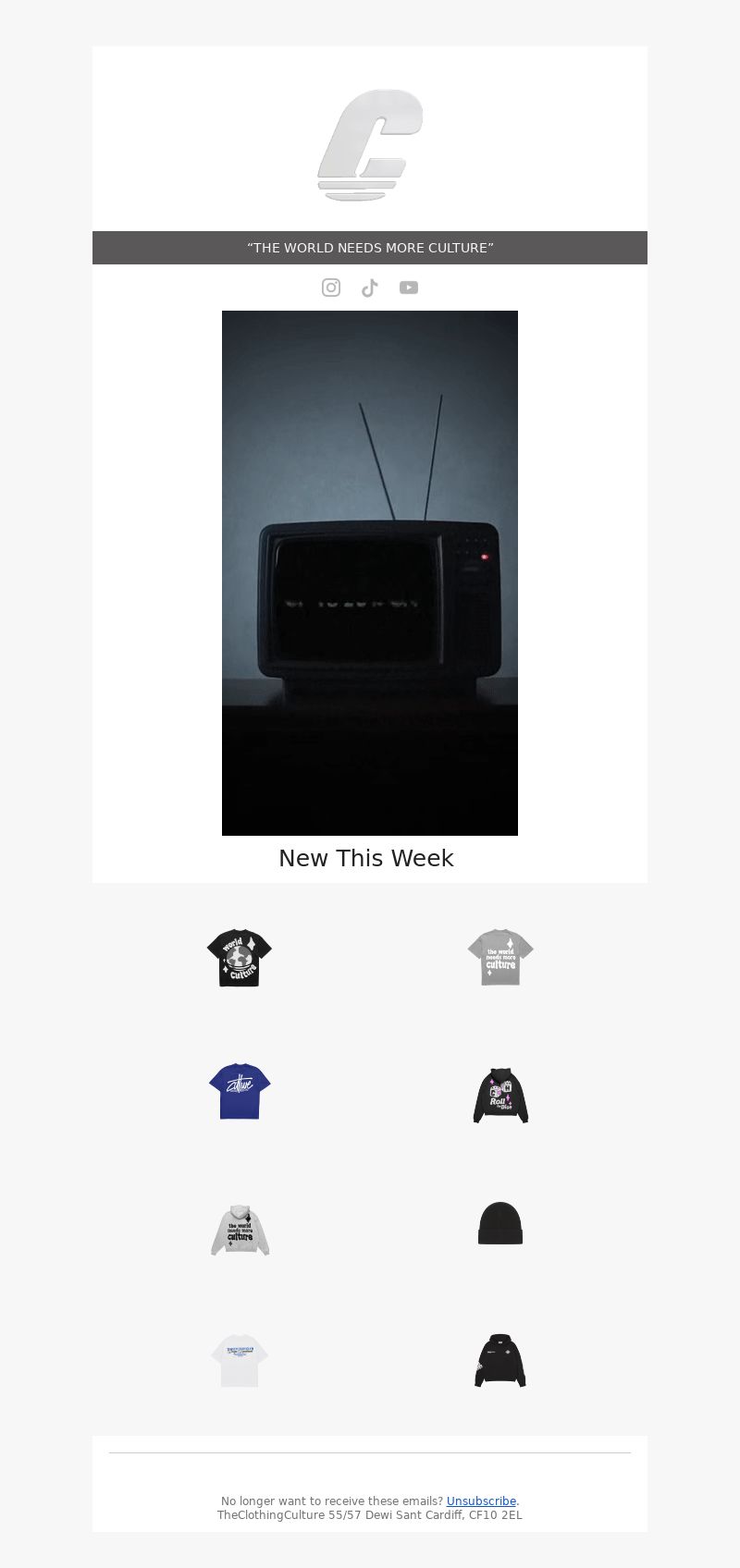
Task: Tap the Unsubscribe link
Action: (481, 1501)
